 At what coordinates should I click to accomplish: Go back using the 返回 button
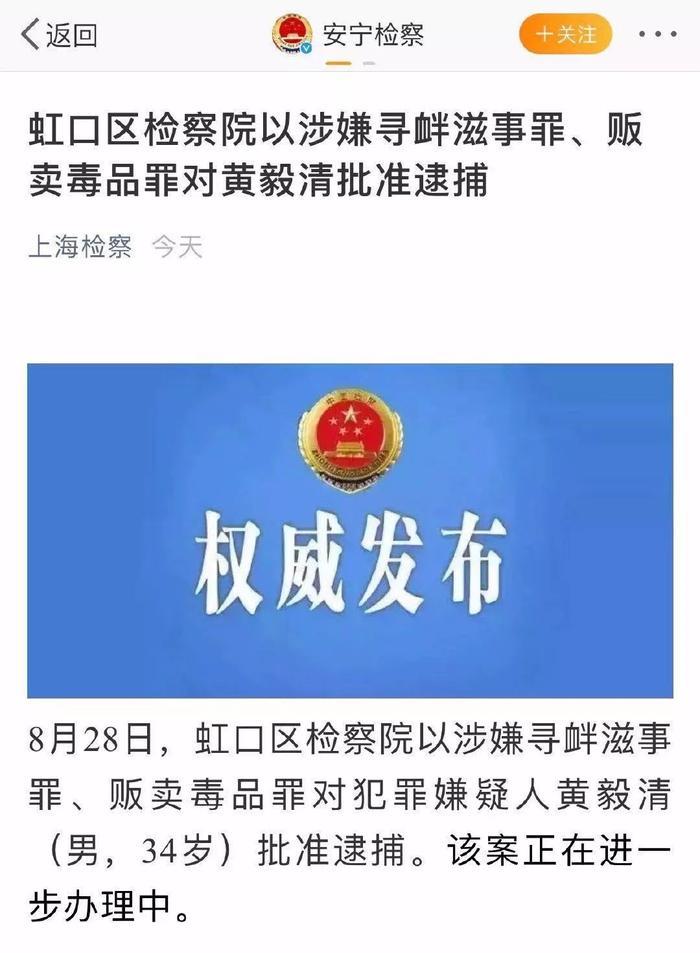[x=60, y=35]
